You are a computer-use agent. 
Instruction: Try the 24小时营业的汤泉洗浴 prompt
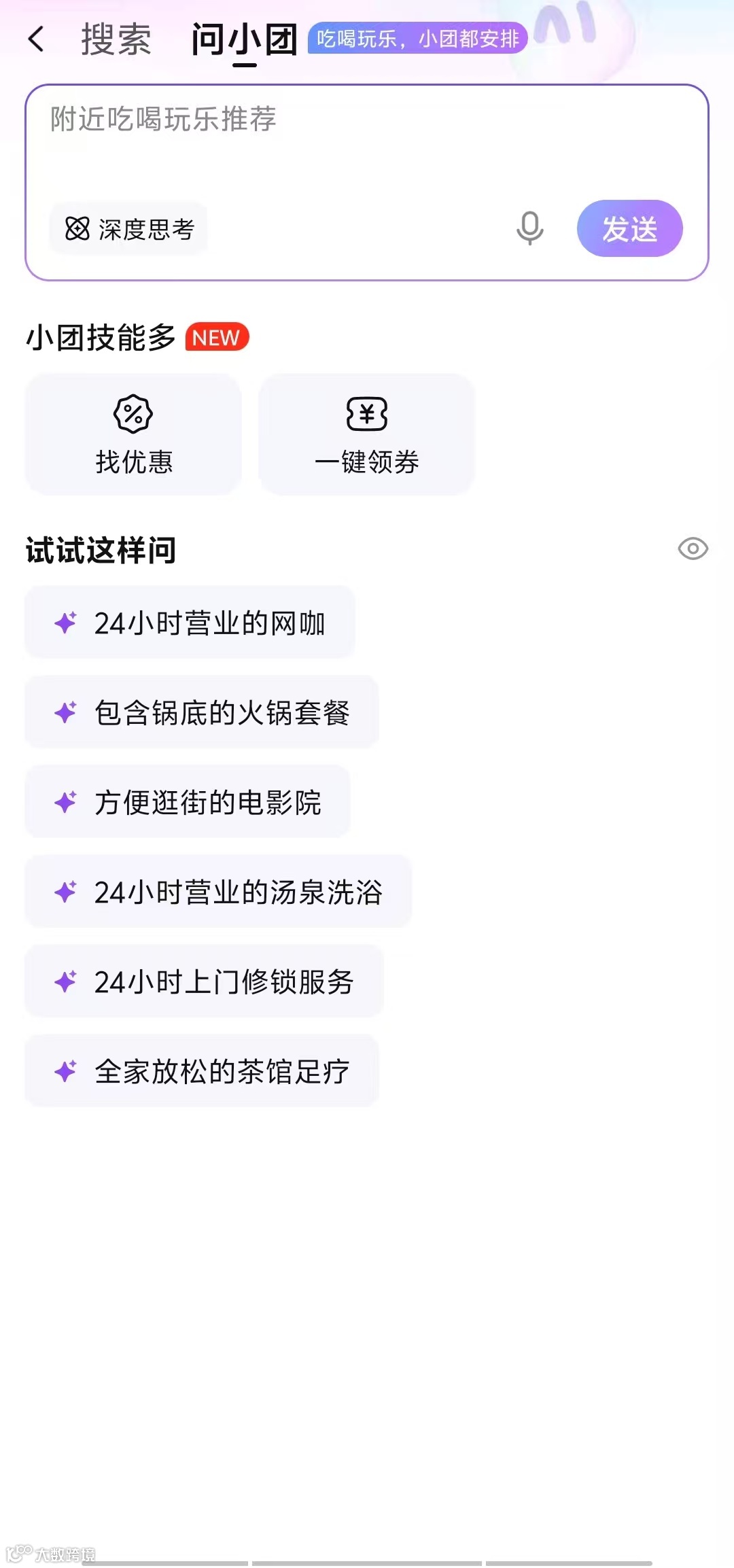pyautogui.click(x=218, y=892)
